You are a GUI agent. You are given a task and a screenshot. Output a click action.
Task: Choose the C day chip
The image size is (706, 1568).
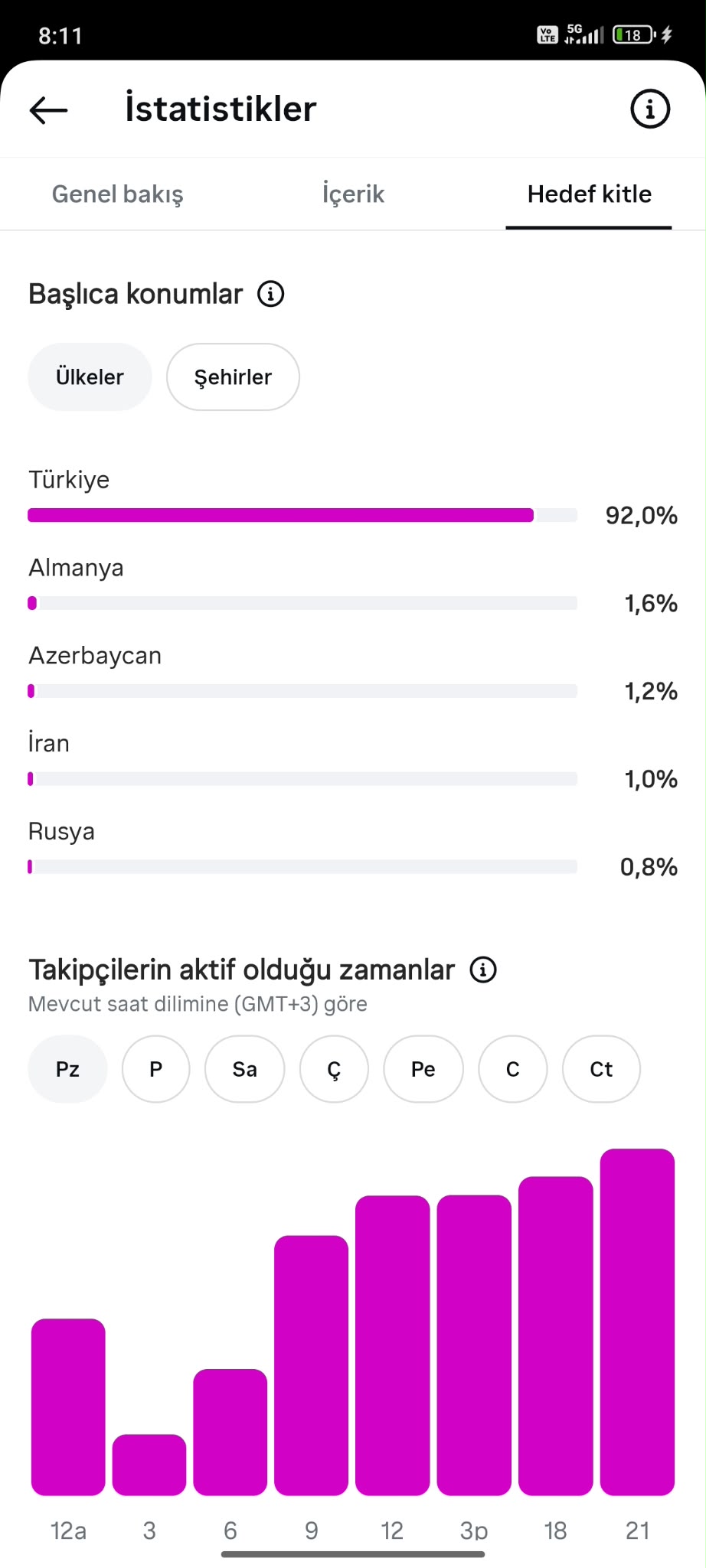(x=513, y=1069)
